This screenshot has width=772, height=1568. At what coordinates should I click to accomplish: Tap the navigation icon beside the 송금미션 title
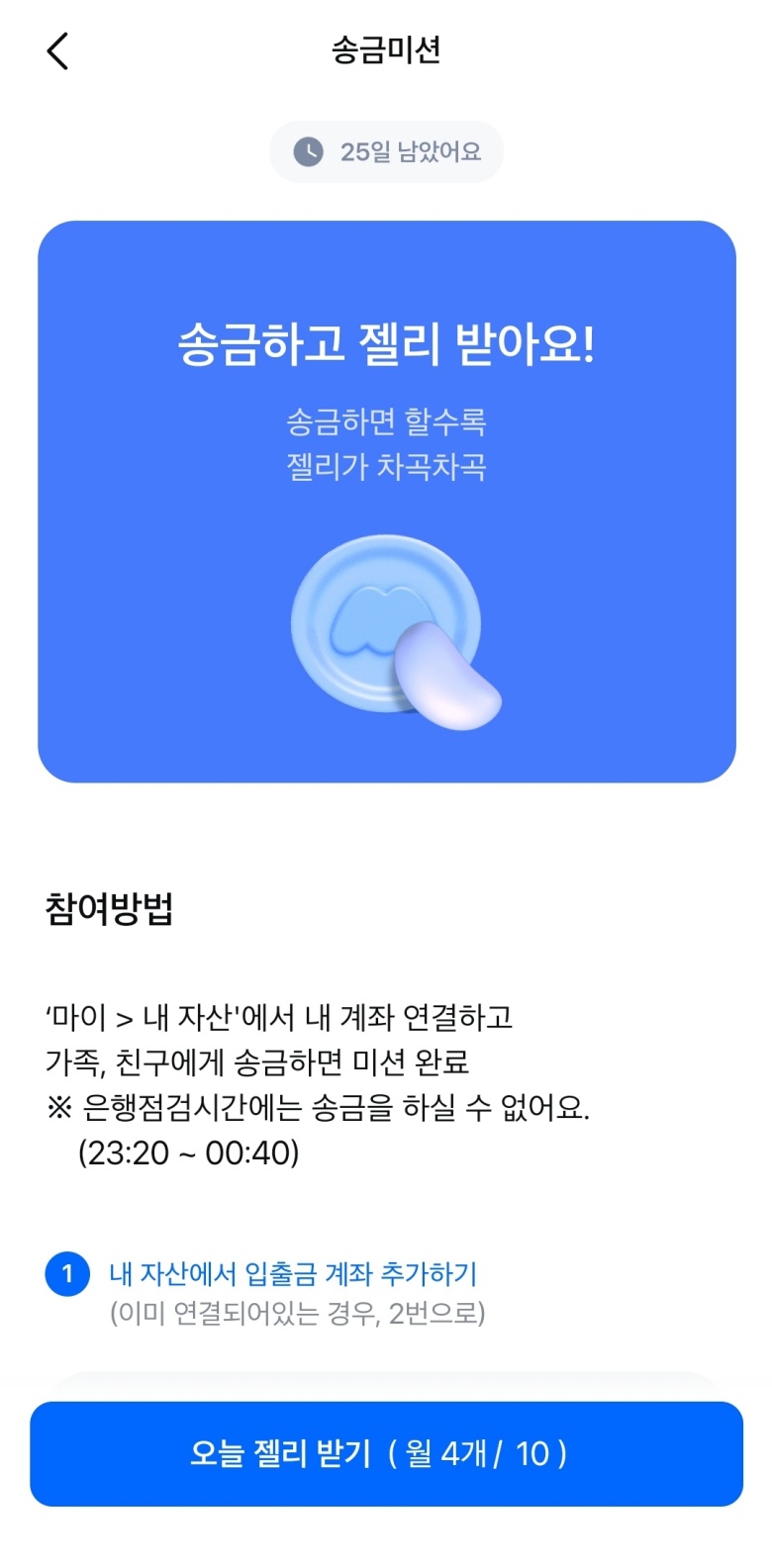click(56, 50)
